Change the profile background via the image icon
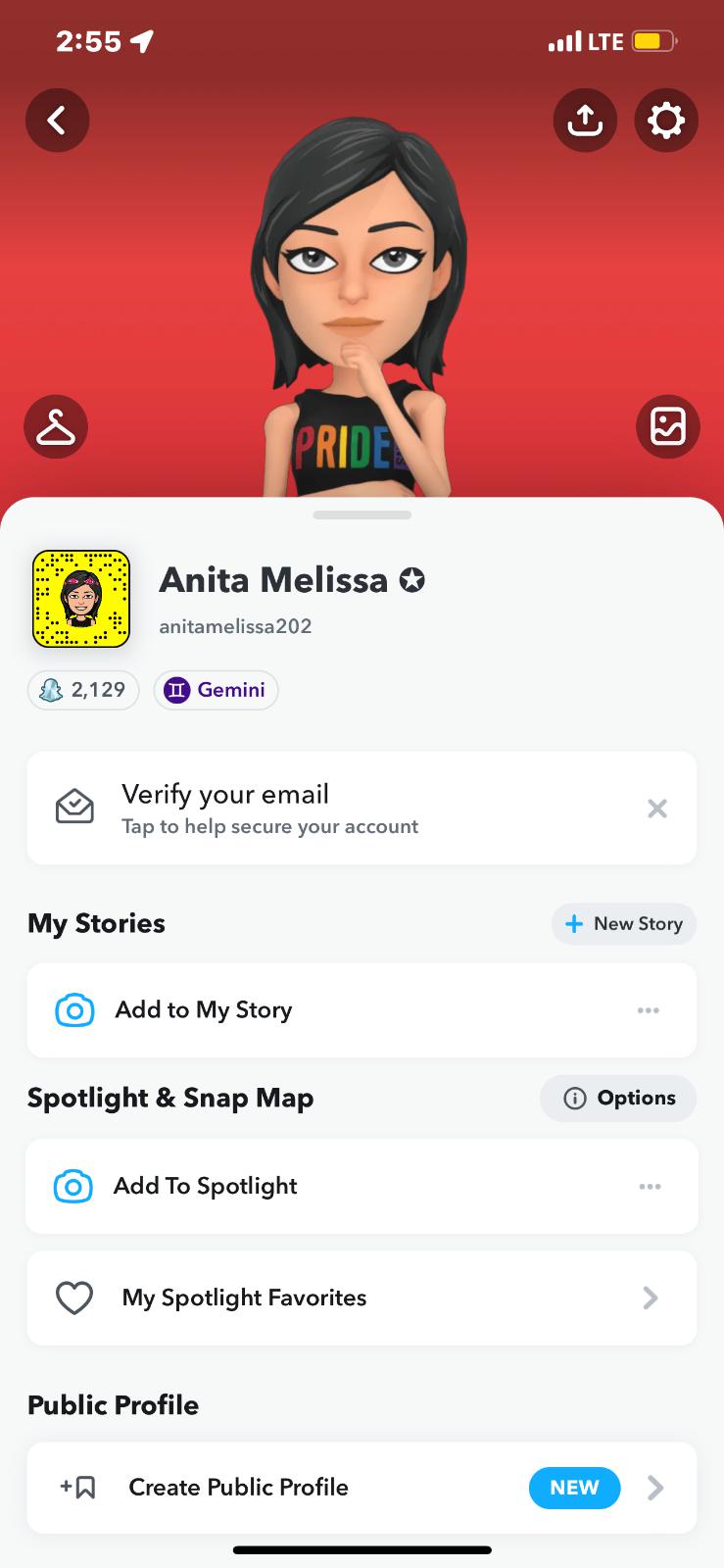 pyautogui.click(x=668, y=427)
